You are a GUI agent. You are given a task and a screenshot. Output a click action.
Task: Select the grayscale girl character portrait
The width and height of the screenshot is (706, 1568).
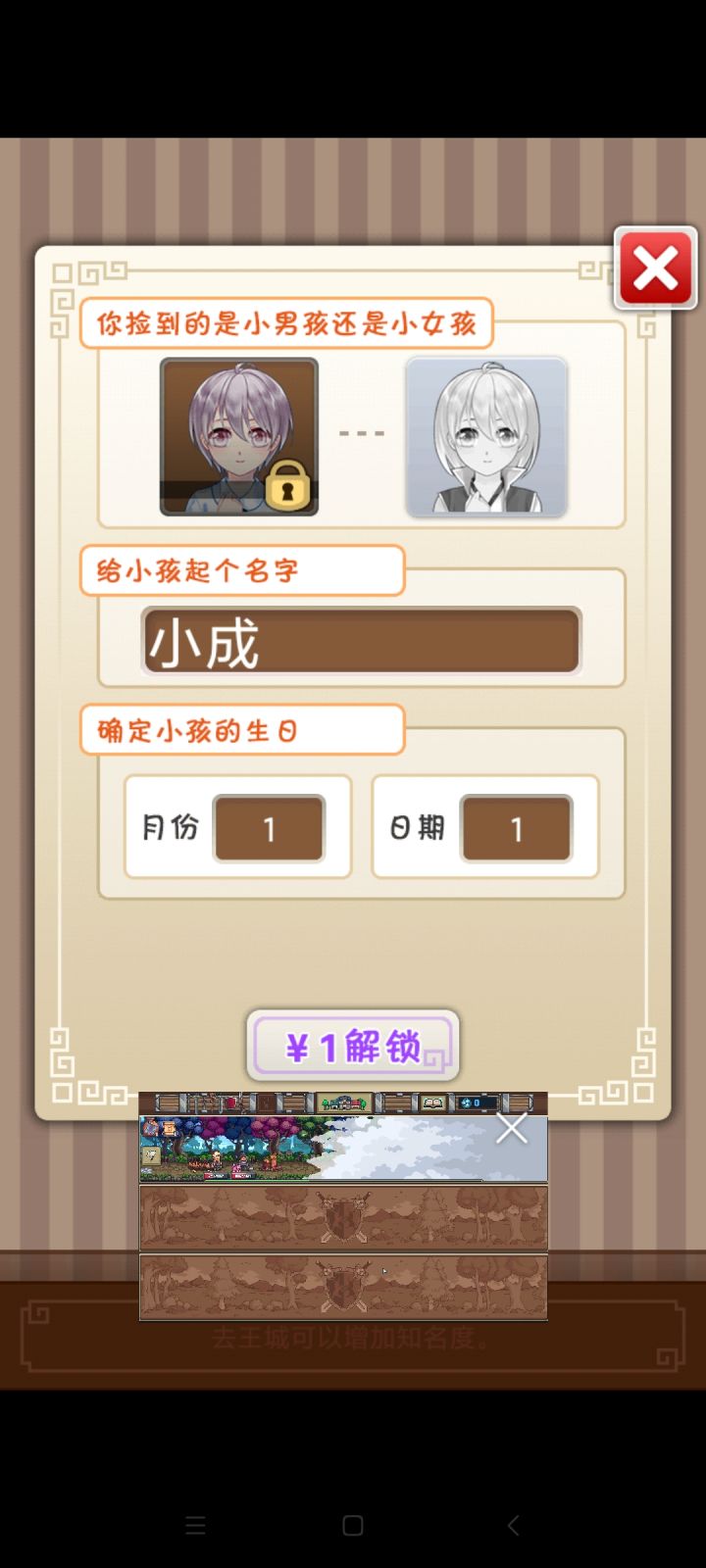485,436
